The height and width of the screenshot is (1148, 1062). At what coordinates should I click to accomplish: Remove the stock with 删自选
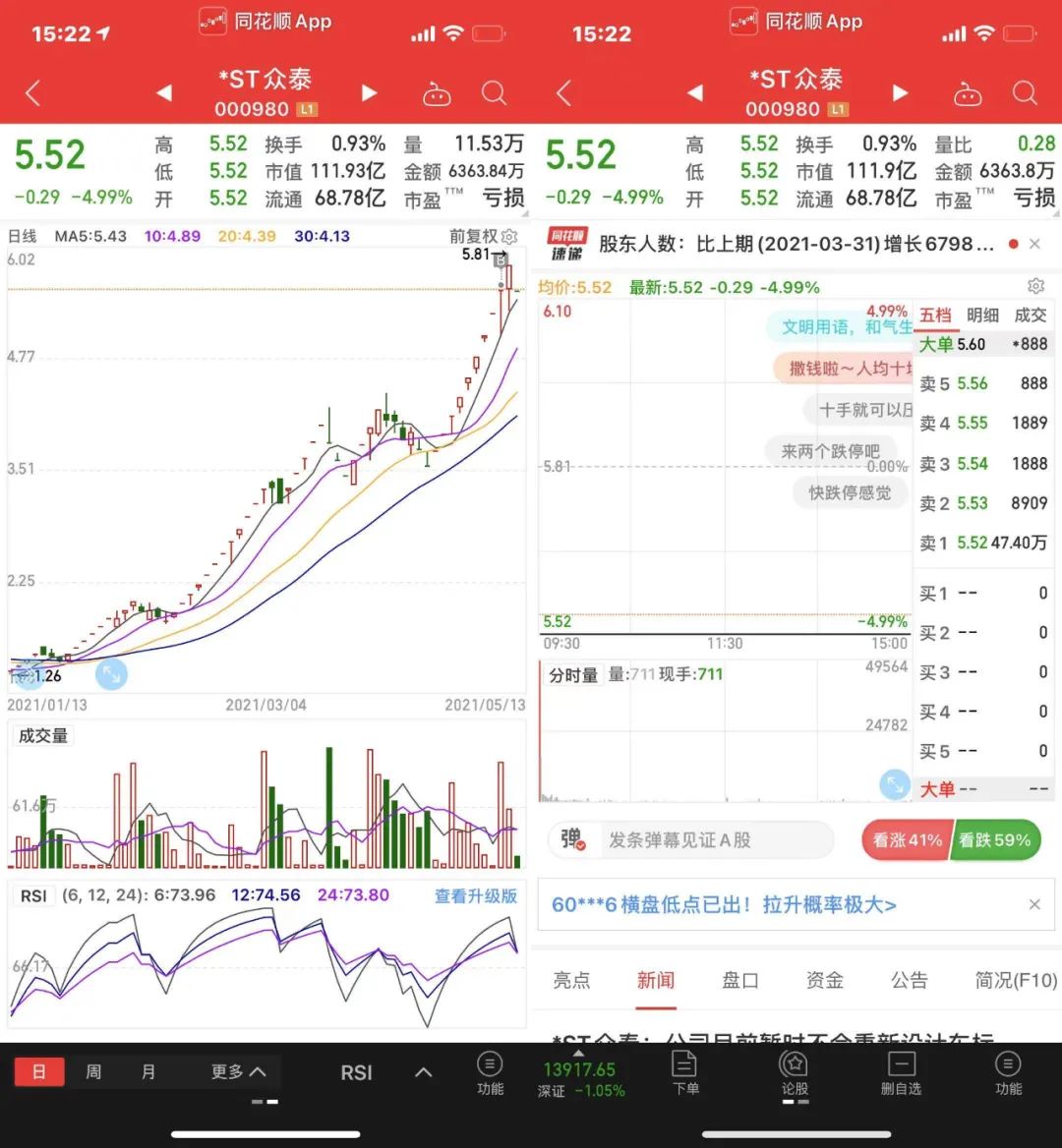[x=902, y=1072]
